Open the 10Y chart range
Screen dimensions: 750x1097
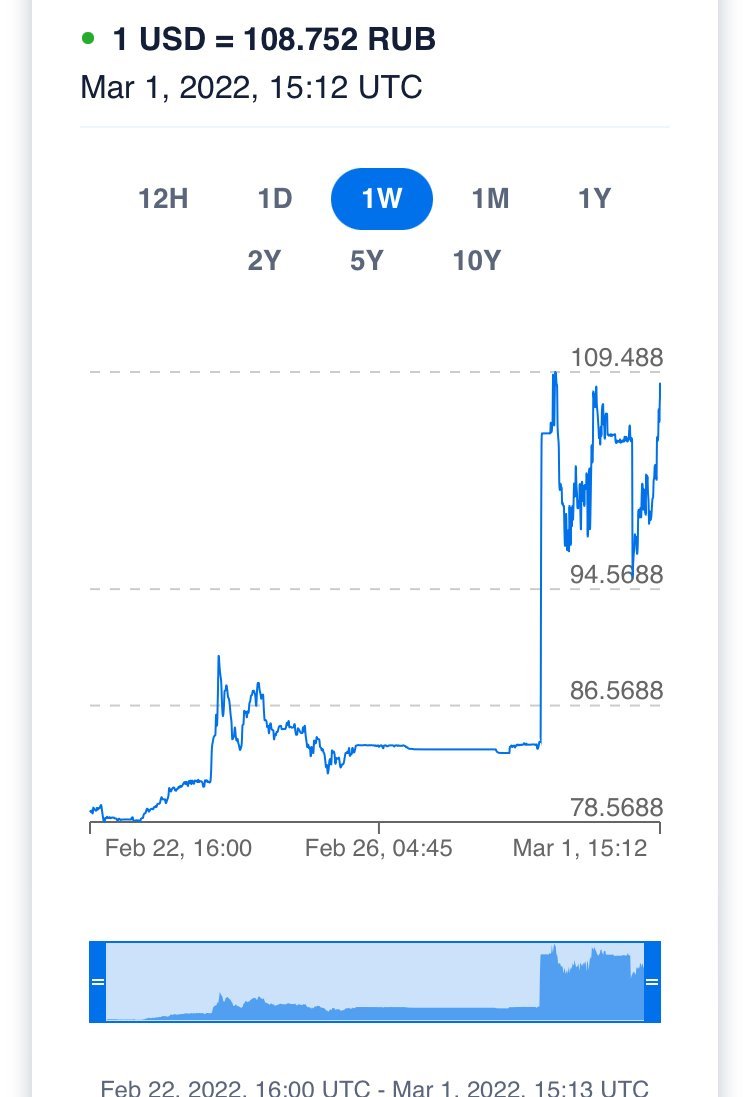click(x=476, y=261)
